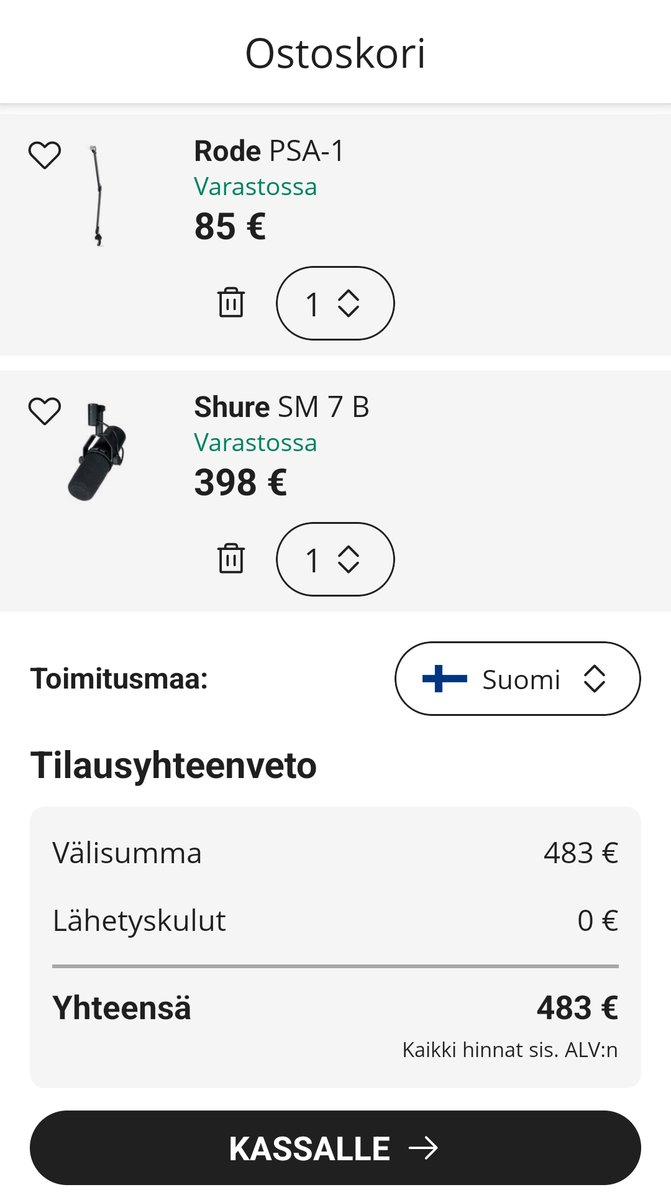The image size is (671, 1200).
Task: Change the quantity of Shure SM 7 B
Action: tap(335, 559)
